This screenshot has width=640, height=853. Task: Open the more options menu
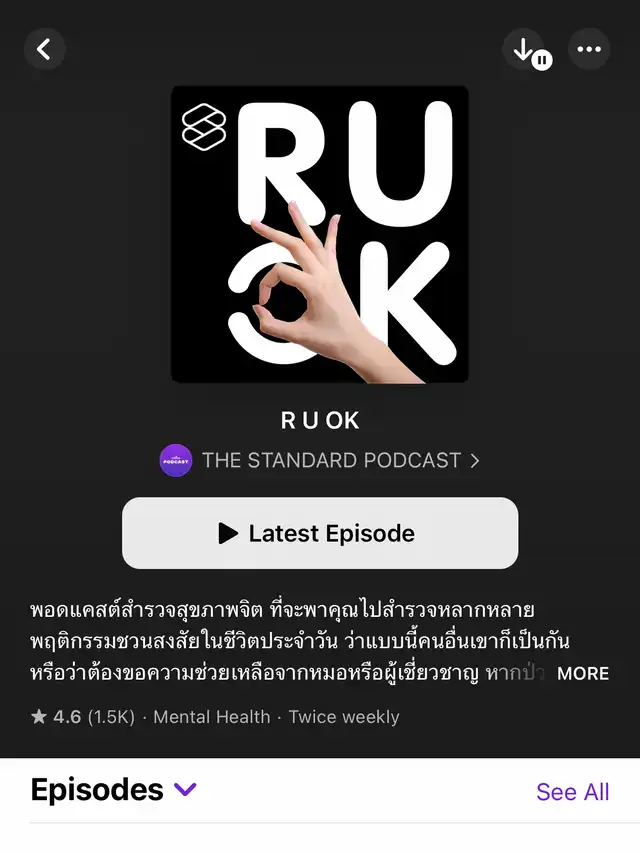(x=589, y=49)
